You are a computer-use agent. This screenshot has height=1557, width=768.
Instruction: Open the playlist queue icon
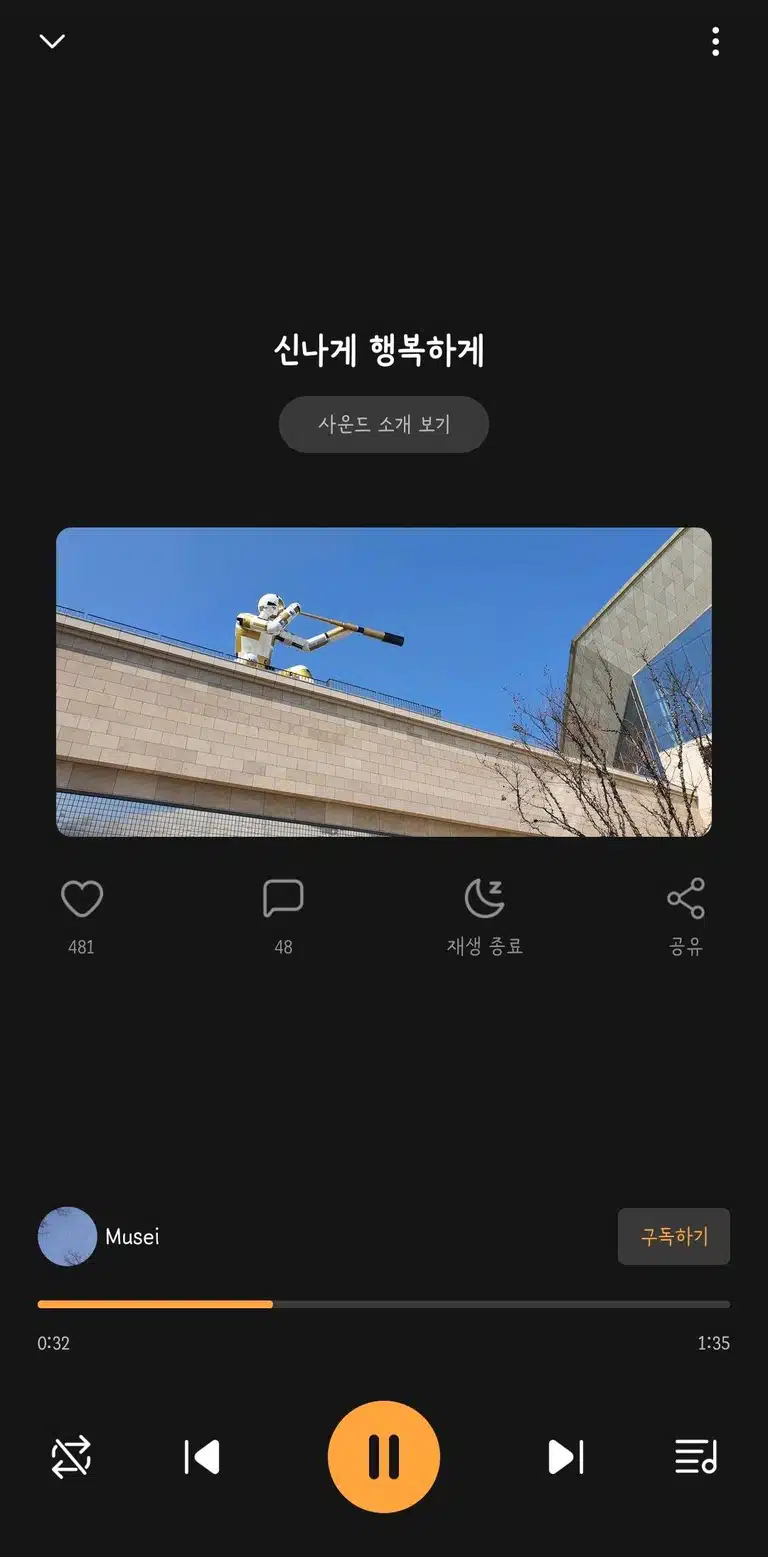click(x=696, y=1457)
